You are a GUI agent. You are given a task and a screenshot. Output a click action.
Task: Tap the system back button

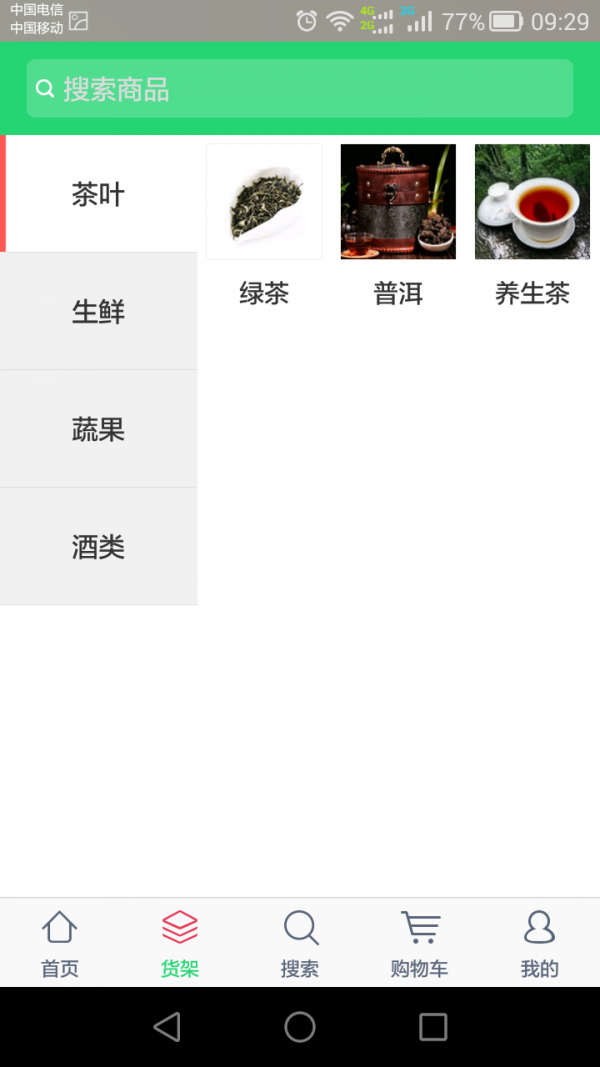point(167,1027)
